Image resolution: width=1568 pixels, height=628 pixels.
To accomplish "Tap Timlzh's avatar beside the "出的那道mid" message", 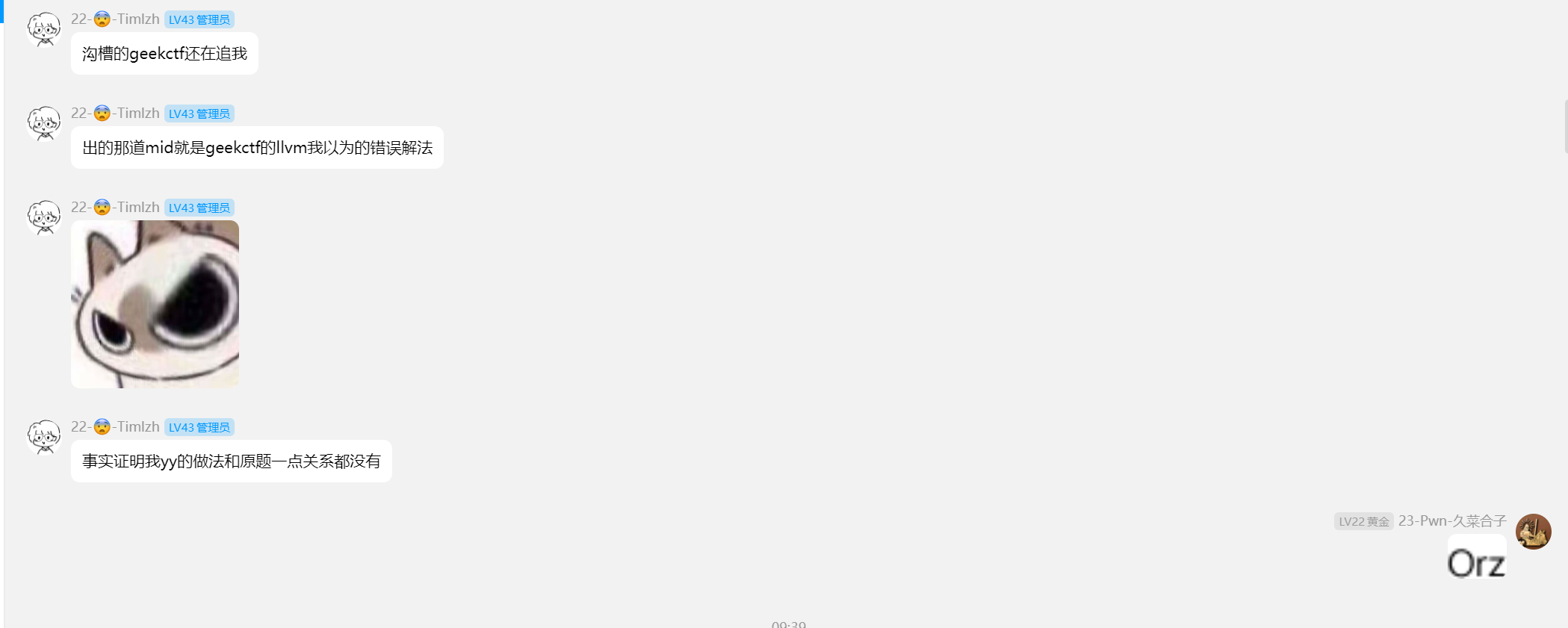I will (44, 123).
